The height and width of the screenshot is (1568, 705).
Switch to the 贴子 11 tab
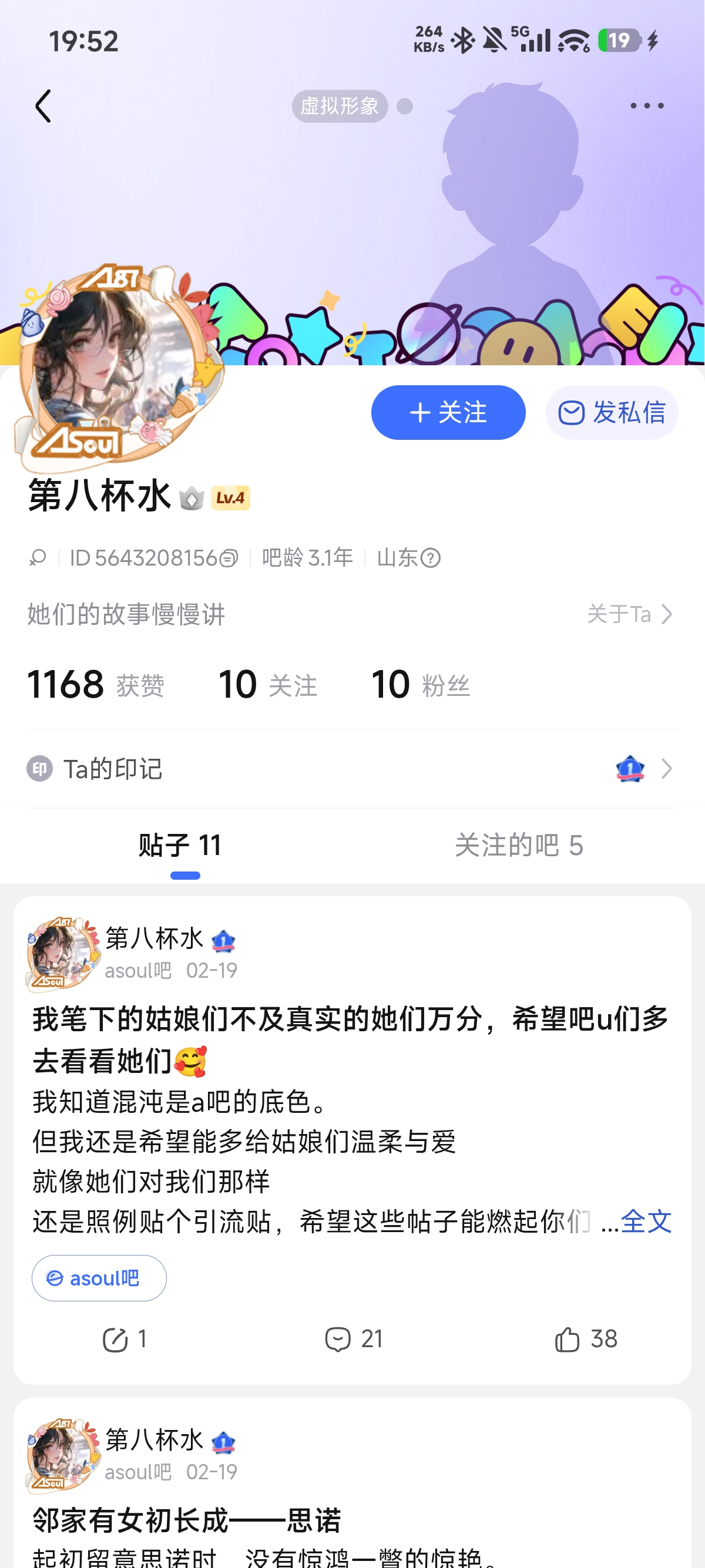(x=180, y=846)
